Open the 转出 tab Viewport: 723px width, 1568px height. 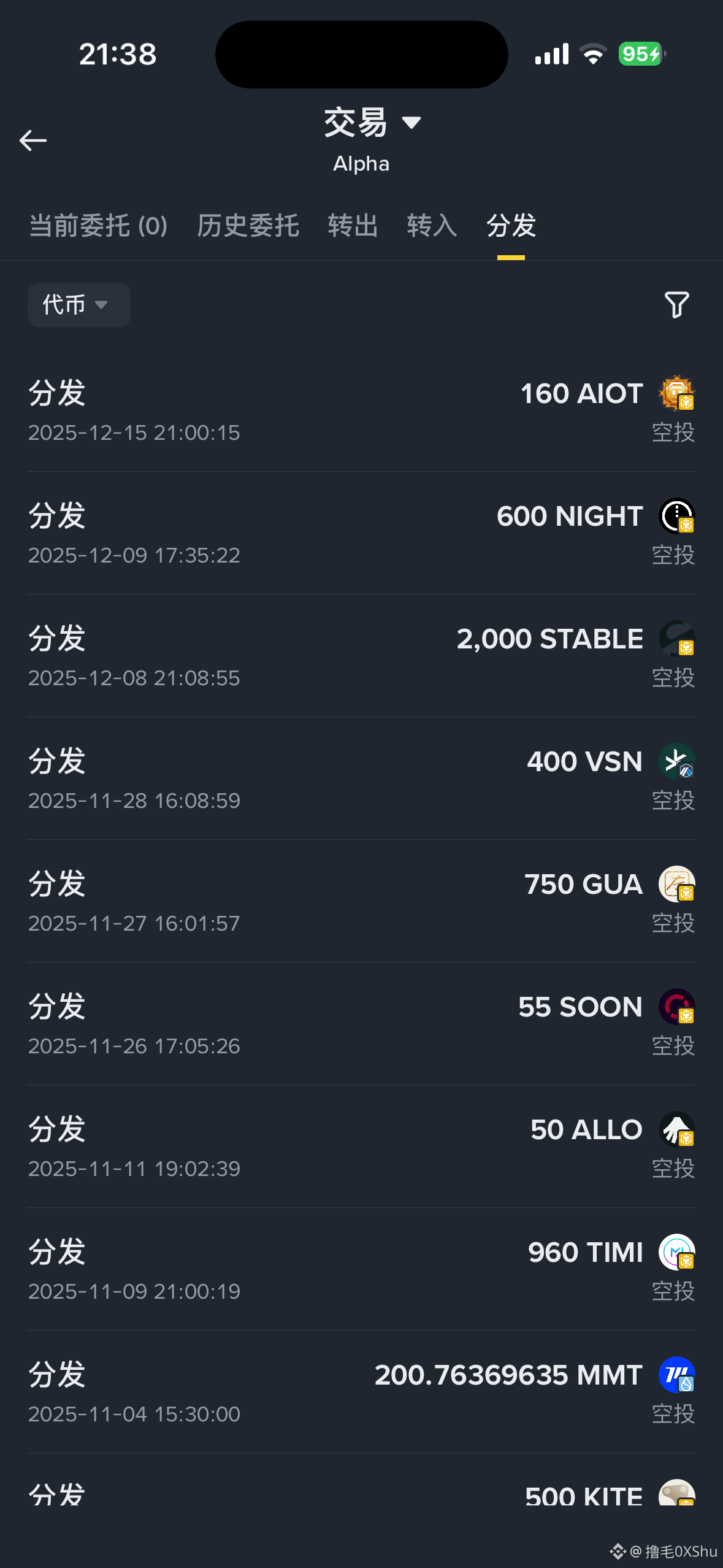click(353, 226)
